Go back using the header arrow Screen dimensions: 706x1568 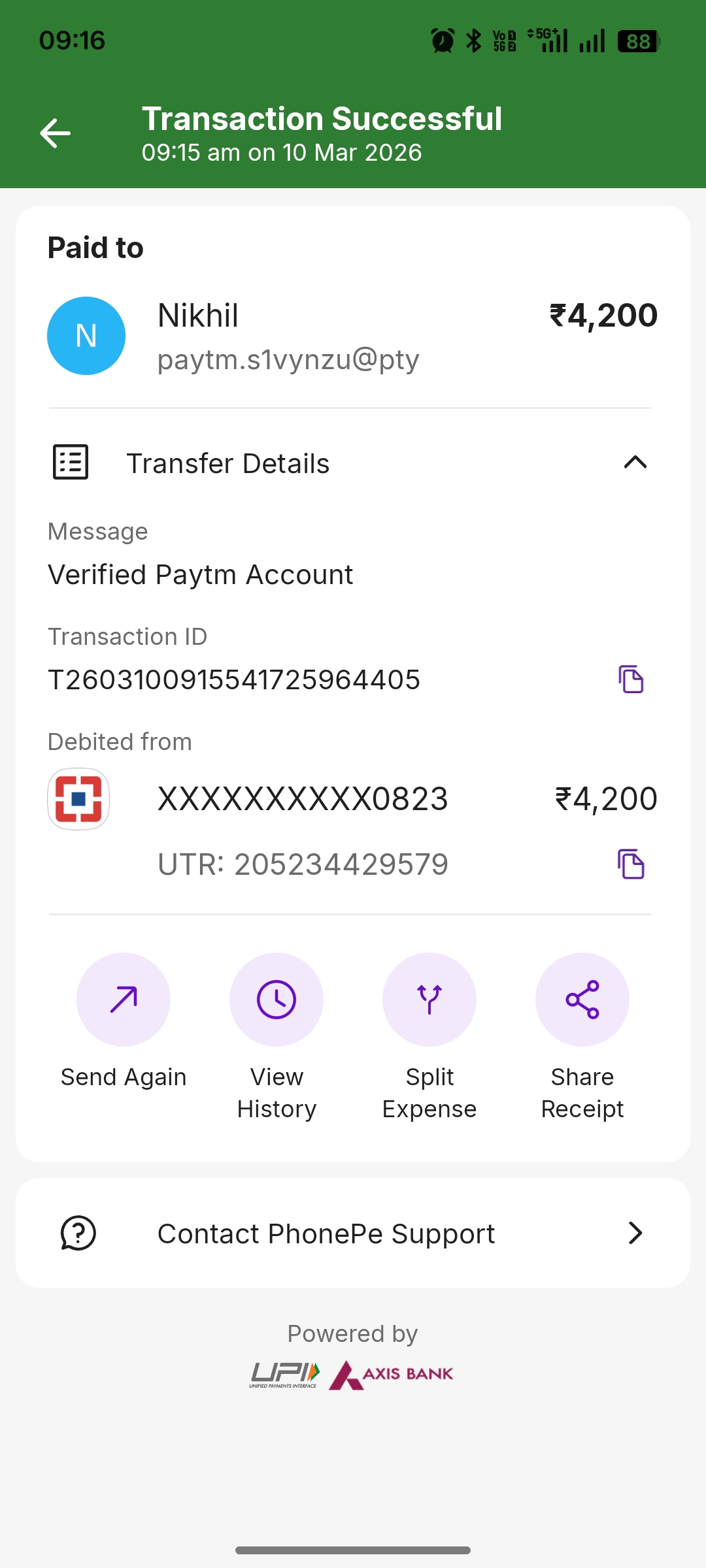click(x=56, y=133)
